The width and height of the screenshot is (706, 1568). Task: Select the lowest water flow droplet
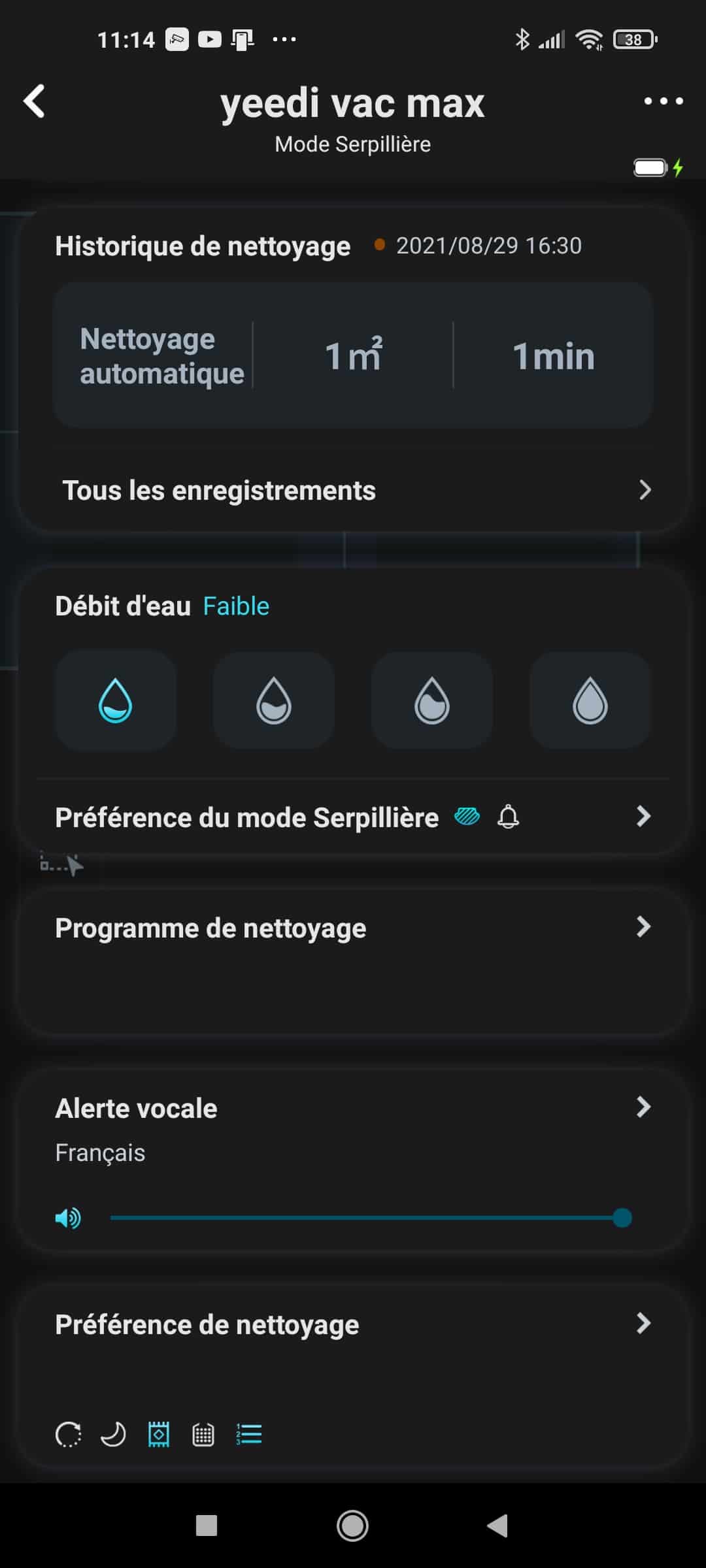click(116, 700)
